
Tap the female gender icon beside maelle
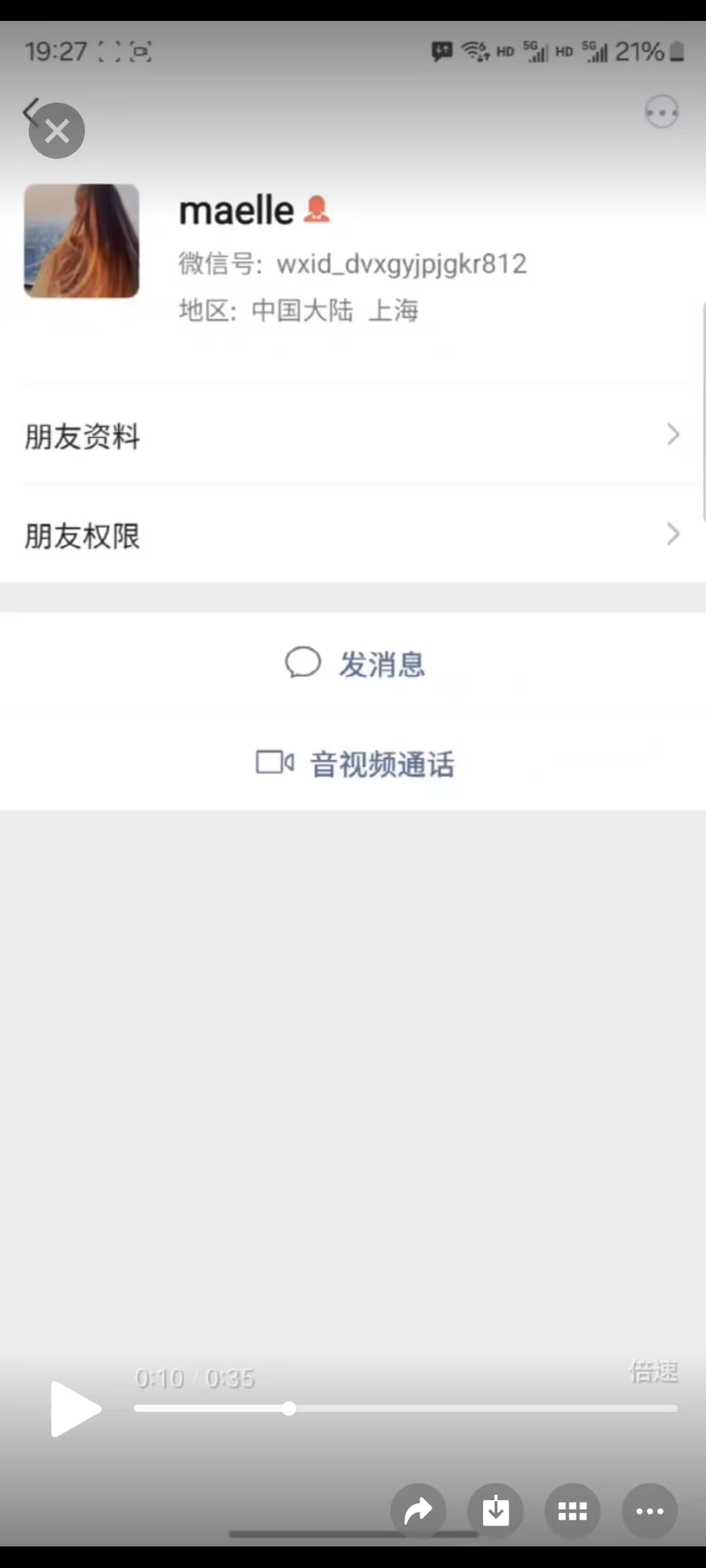(318, 209)
